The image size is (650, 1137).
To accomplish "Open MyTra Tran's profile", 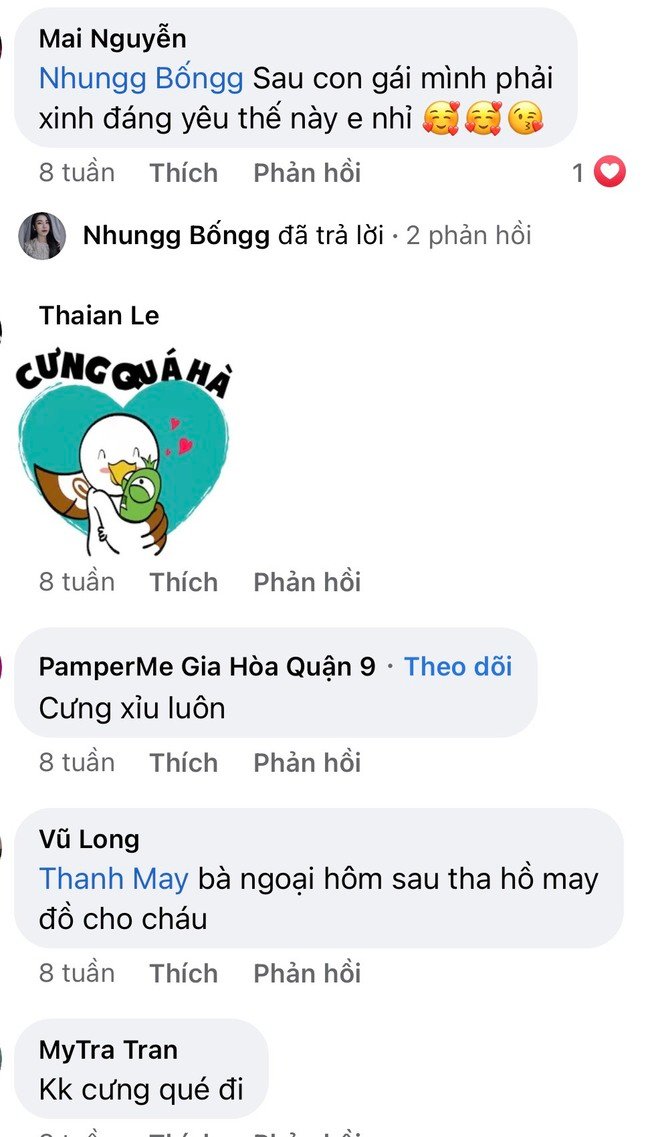I will pyautogui.click(x=108, y=1050).
